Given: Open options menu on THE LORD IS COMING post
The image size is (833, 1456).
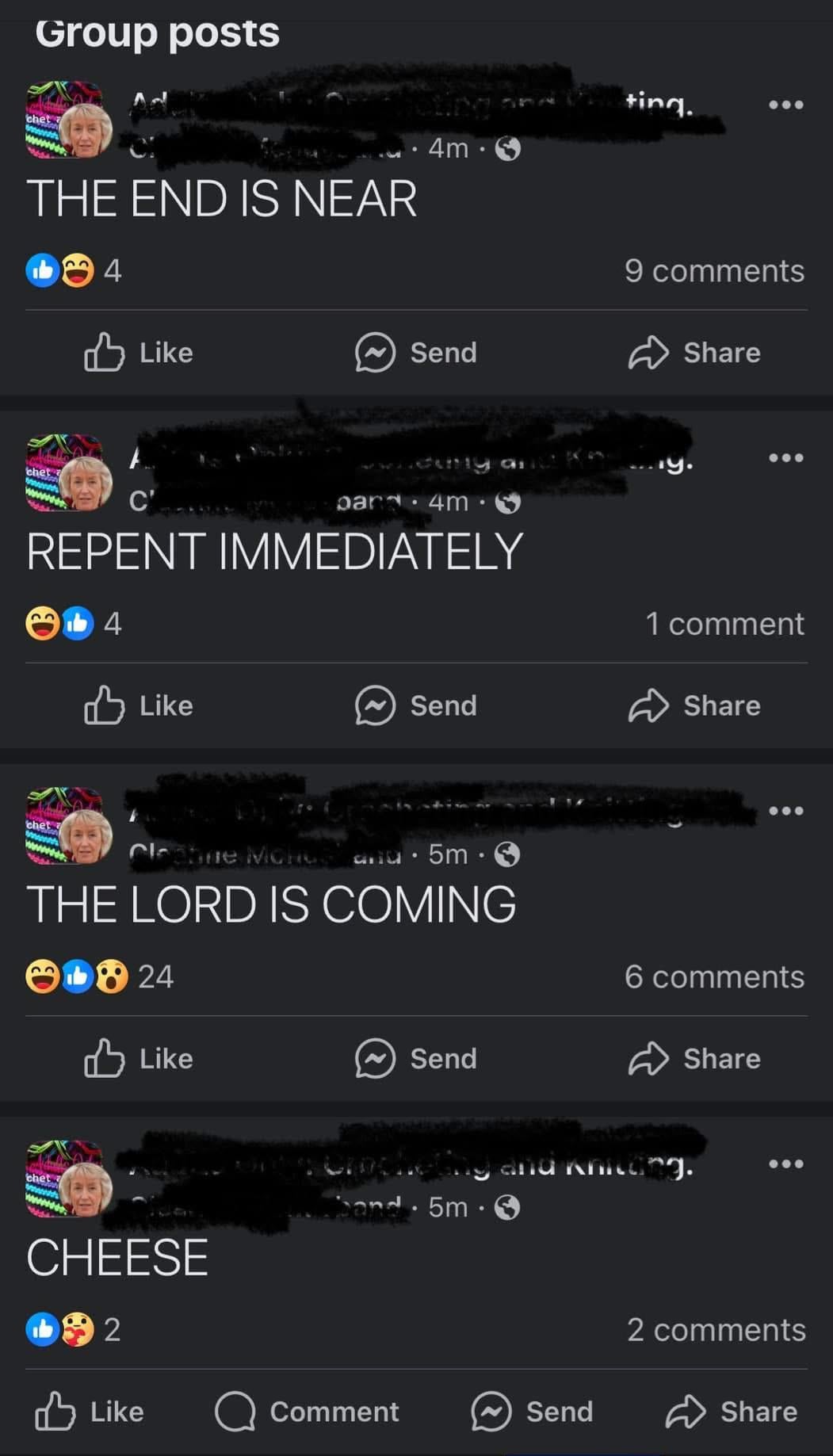Looking at the screenshot, I should tap(785, 810).
